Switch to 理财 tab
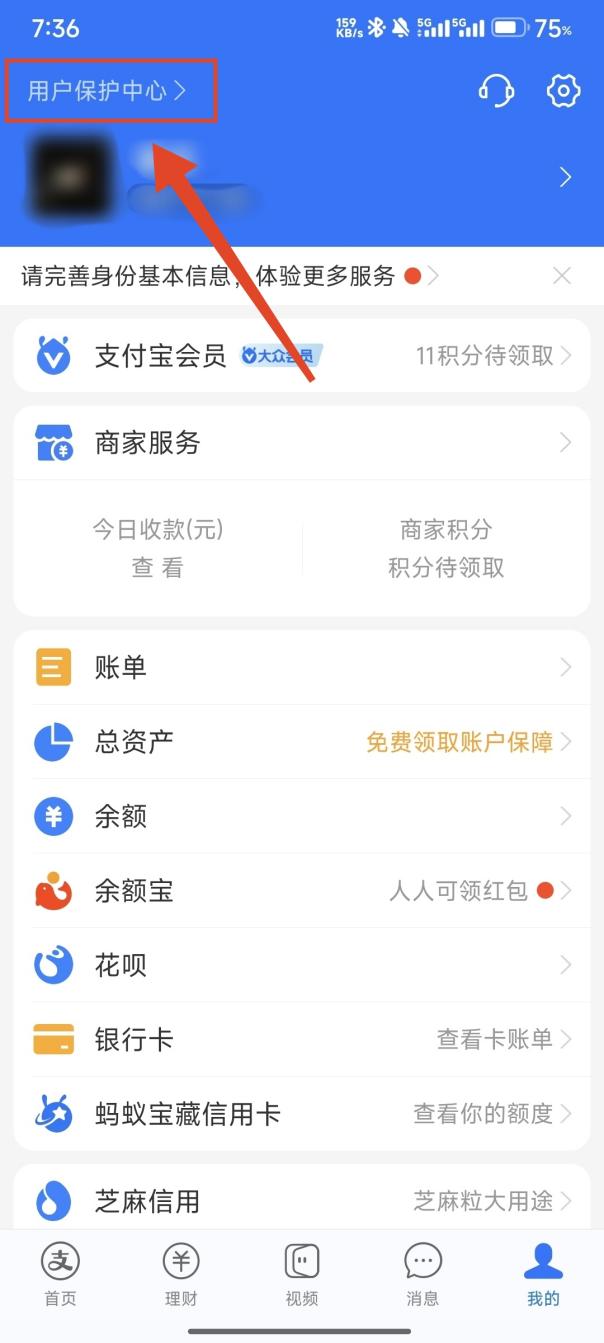Screen dimensions: 604x1343 click(181, 1274)
